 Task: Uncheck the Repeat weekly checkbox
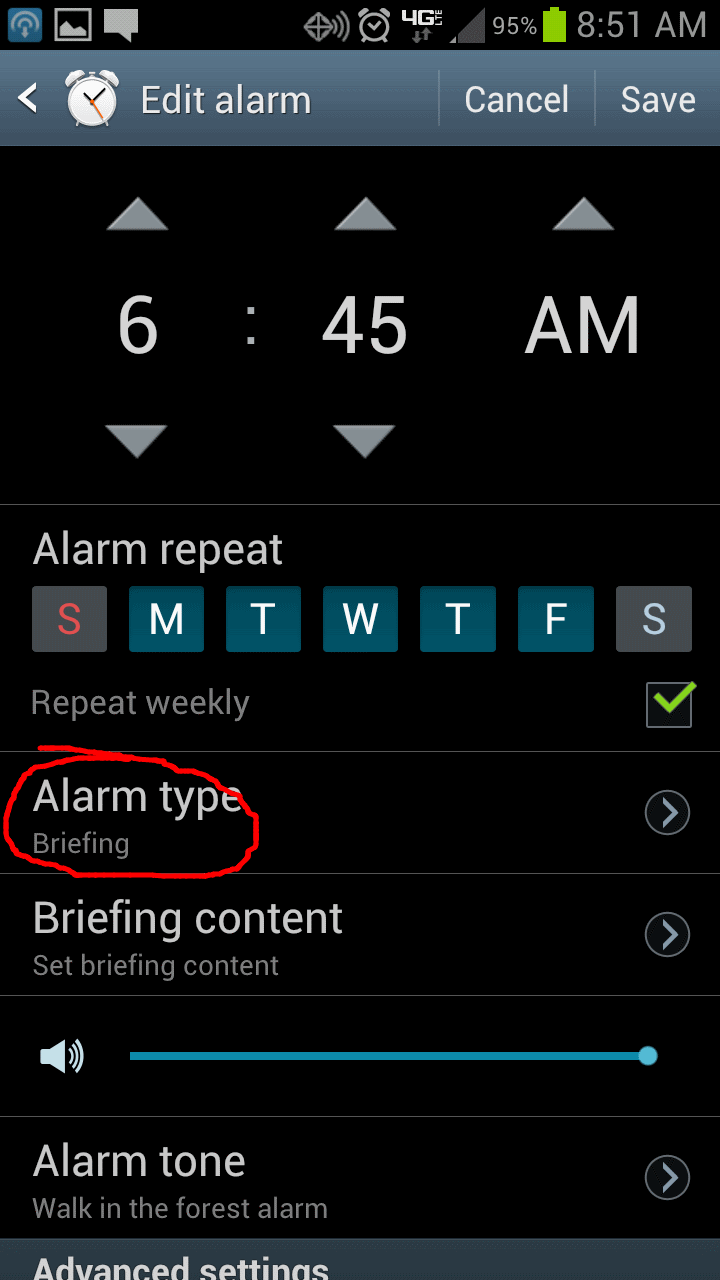coord(669,703)
